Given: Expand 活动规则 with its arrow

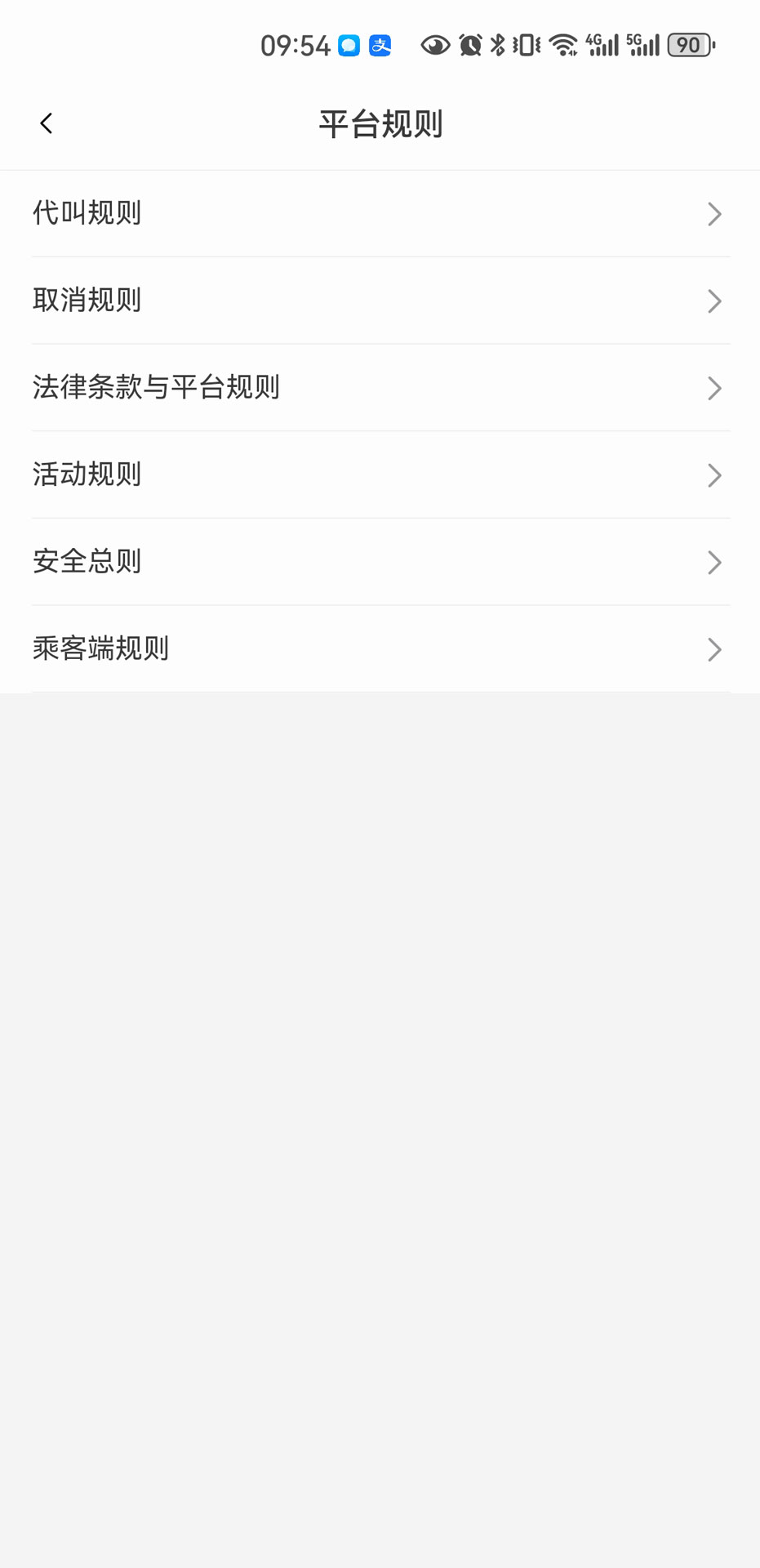Looking at the screenshot, I should pos(714,475).
